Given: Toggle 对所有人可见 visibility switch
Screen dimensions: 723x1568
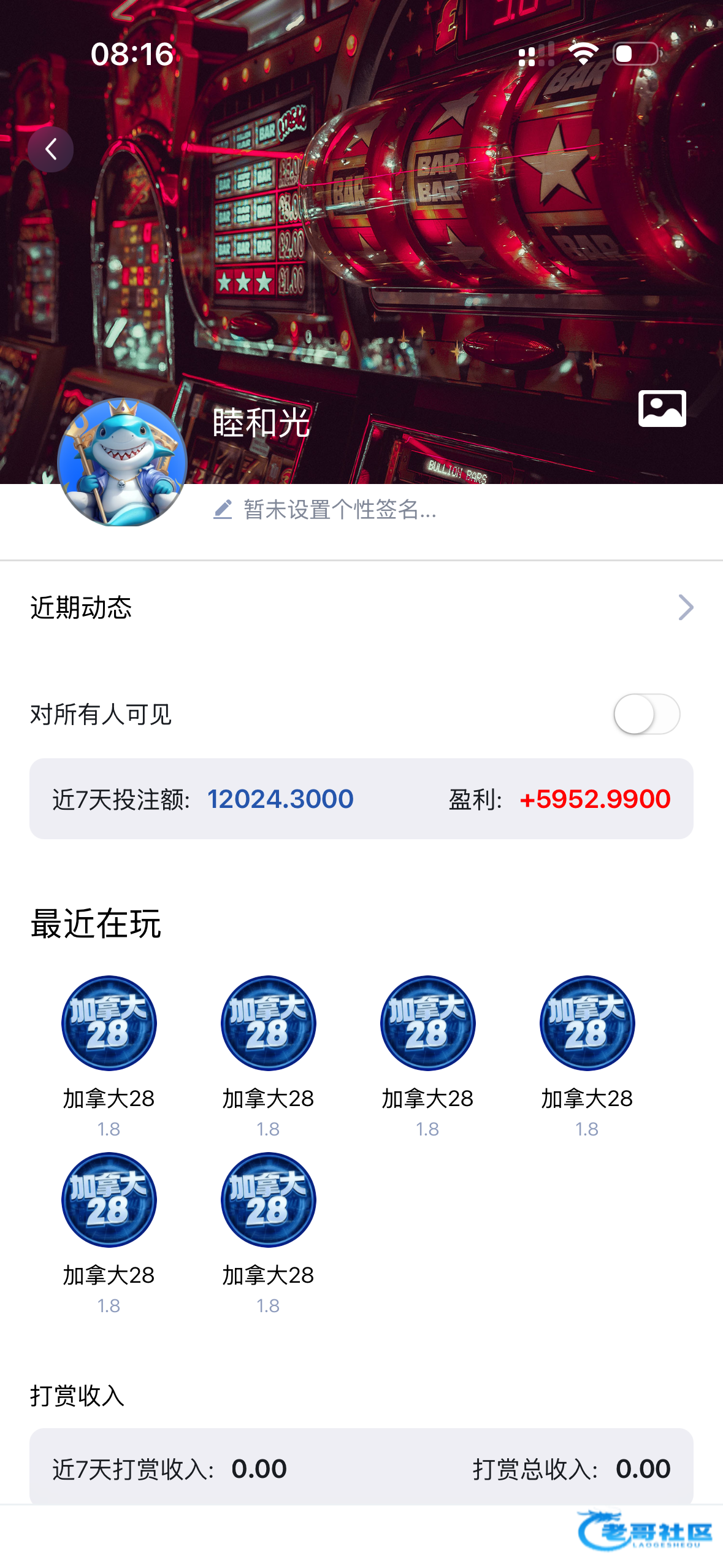Looking at the screenshot, I should pos(646,714).
